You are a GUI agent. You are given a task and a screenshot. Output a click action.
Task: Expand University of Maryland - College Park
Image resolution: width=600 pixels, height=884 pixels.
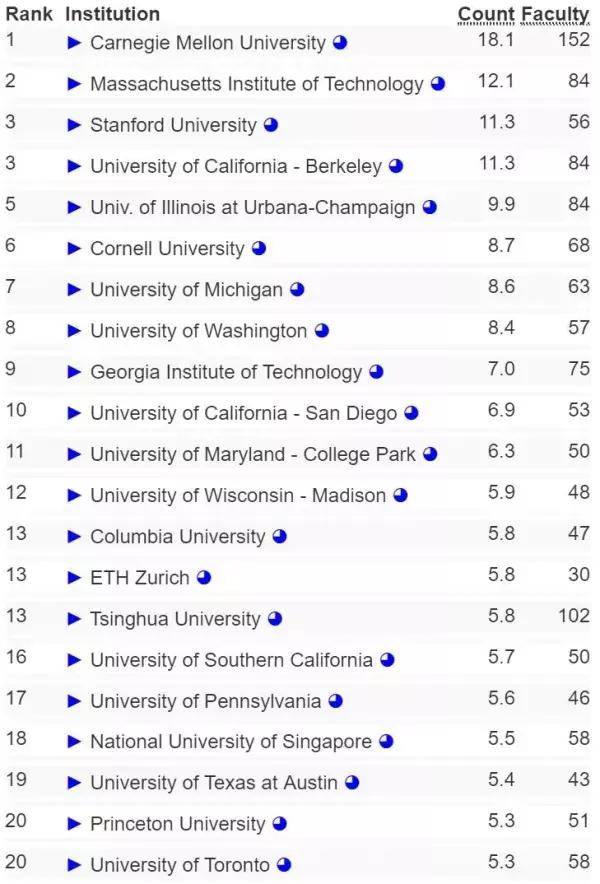tap(74, 454)
